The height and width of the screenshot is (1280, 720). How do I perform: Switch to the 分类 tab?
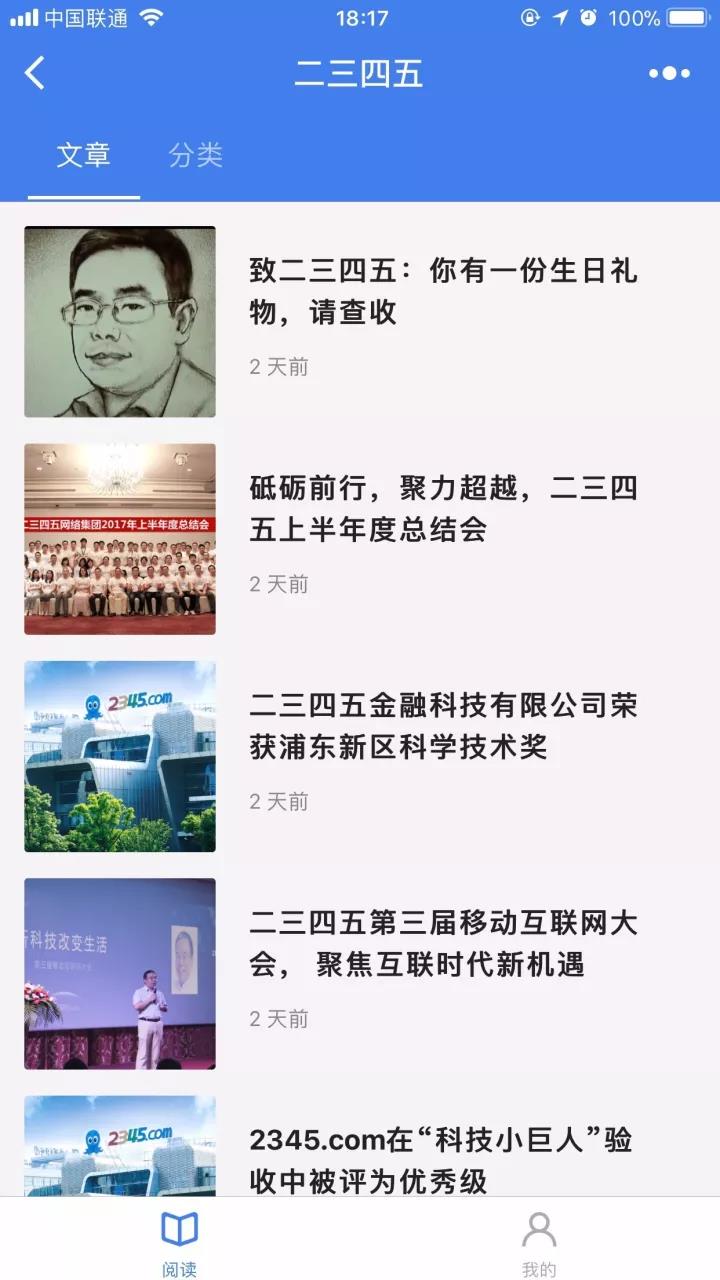pos(196,155)
